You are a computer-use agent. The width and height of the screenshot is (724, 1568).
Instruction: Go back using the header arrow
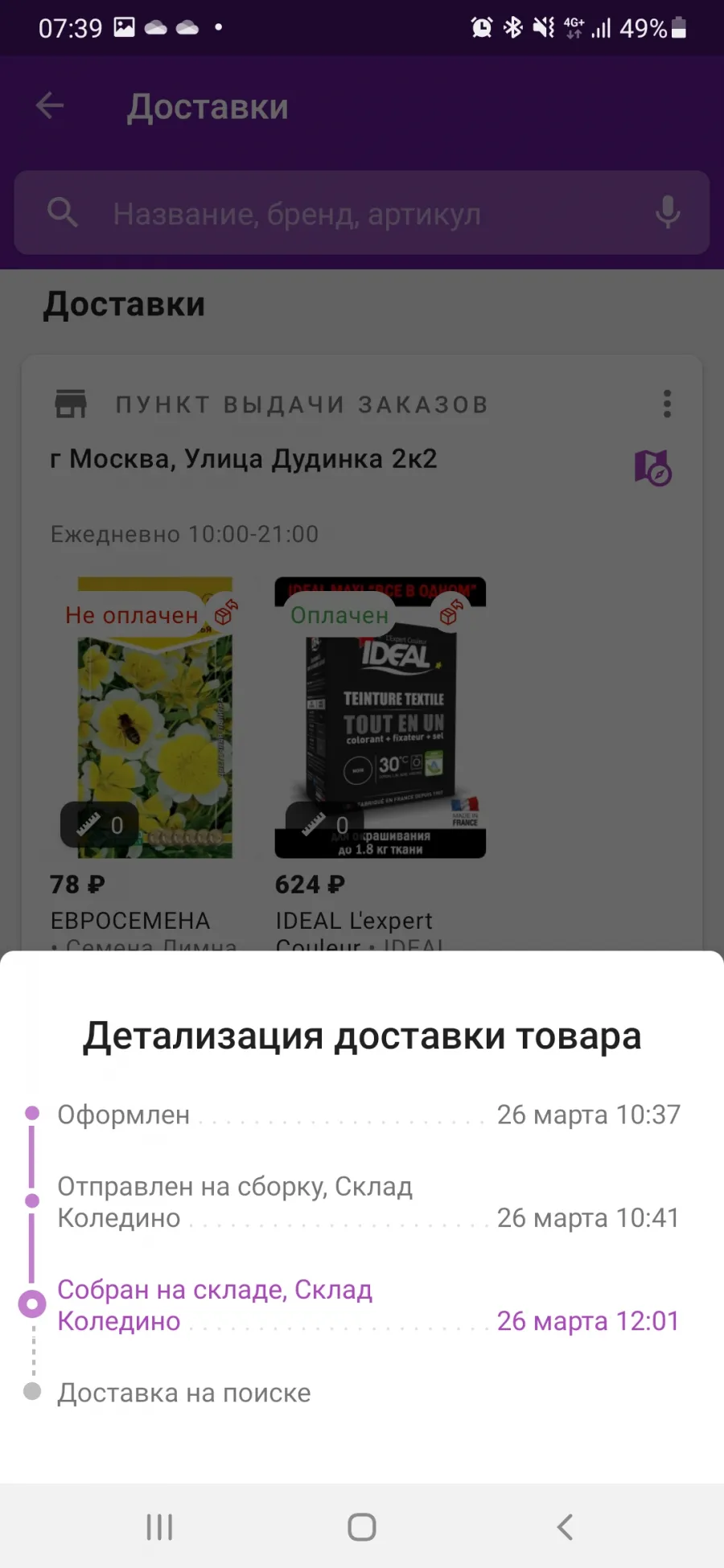(x=50, y=105)
